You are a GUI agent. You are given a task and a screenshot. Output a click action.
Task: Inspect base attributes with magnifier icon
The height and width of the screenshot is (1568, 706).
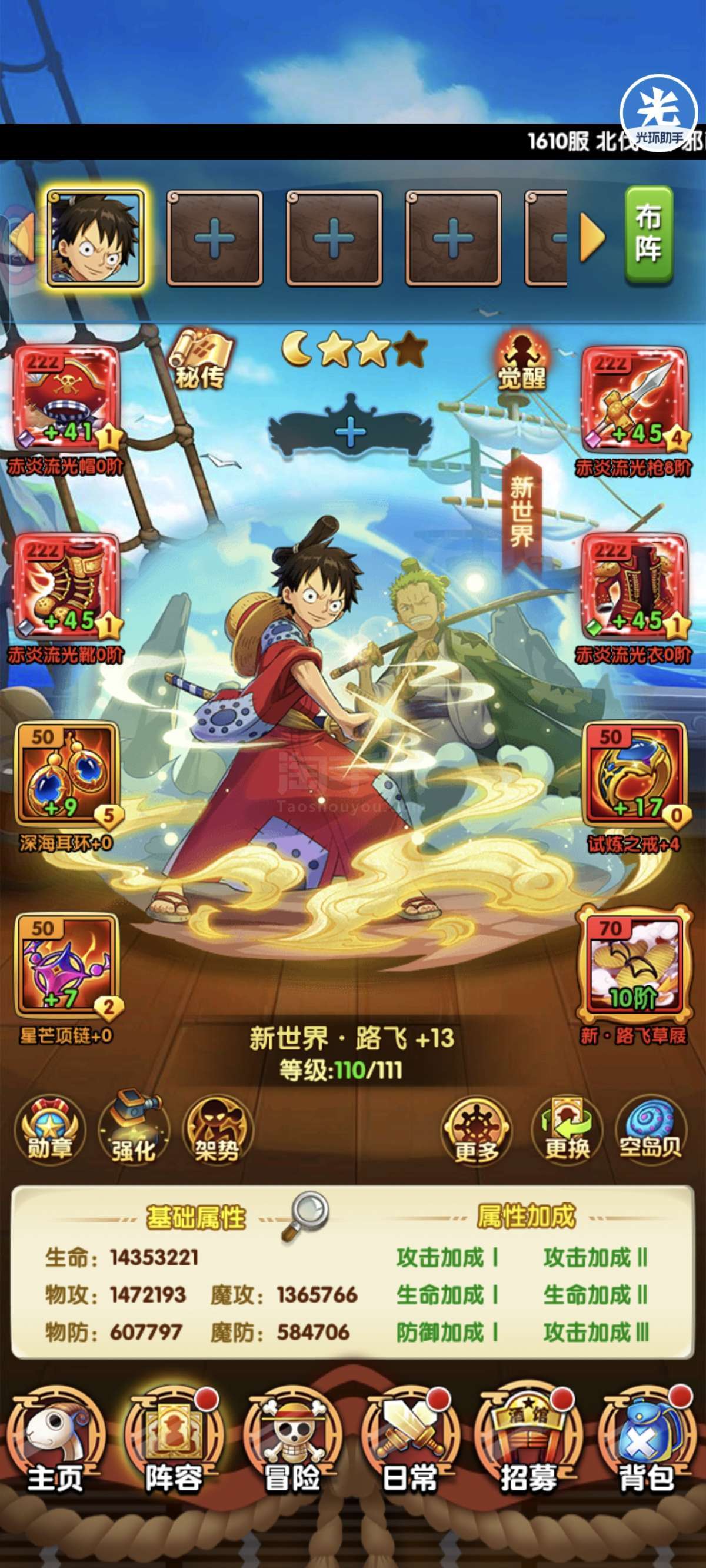tap(305, 1215)
